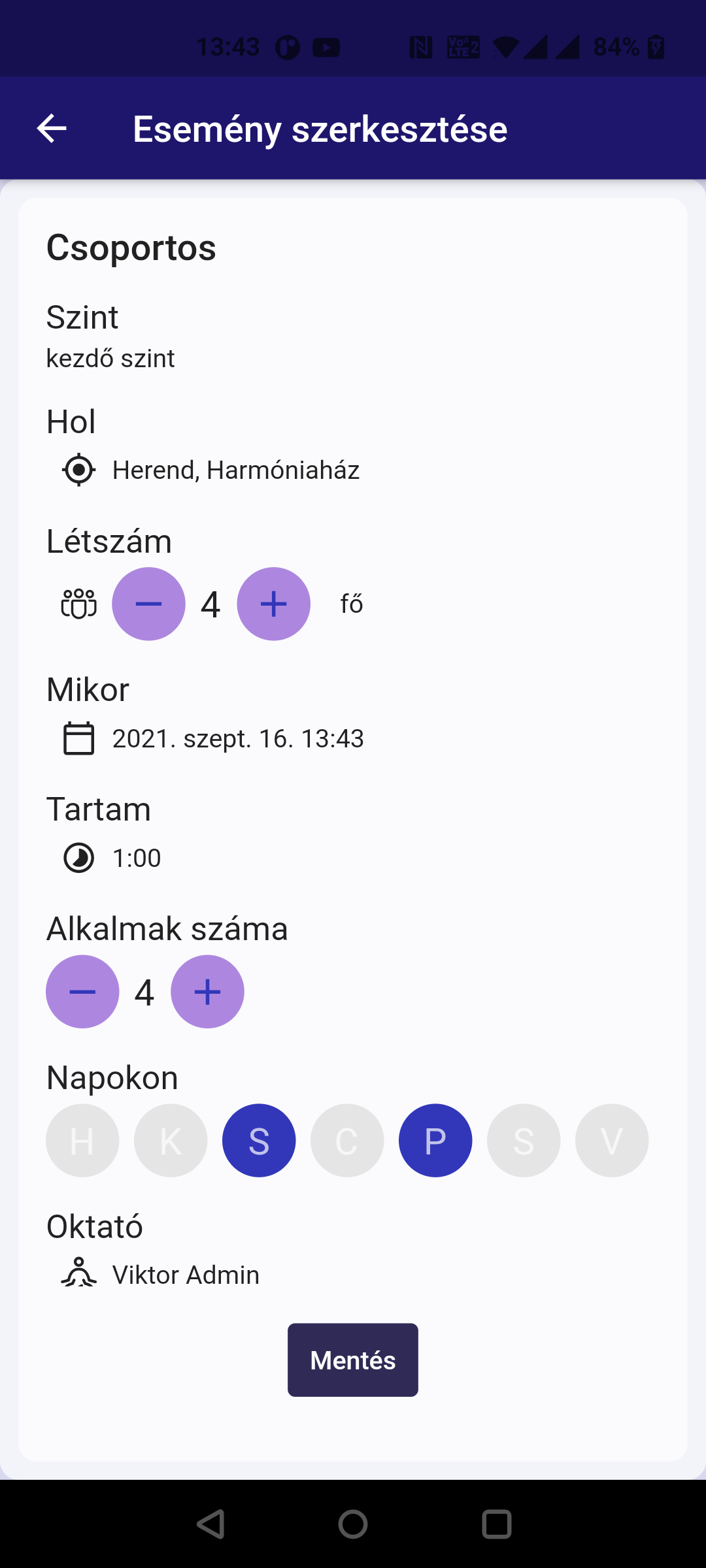The image size is (706, 1568).
Task: Select the C (Thursday) day chip
Action: coord(347,1141)
